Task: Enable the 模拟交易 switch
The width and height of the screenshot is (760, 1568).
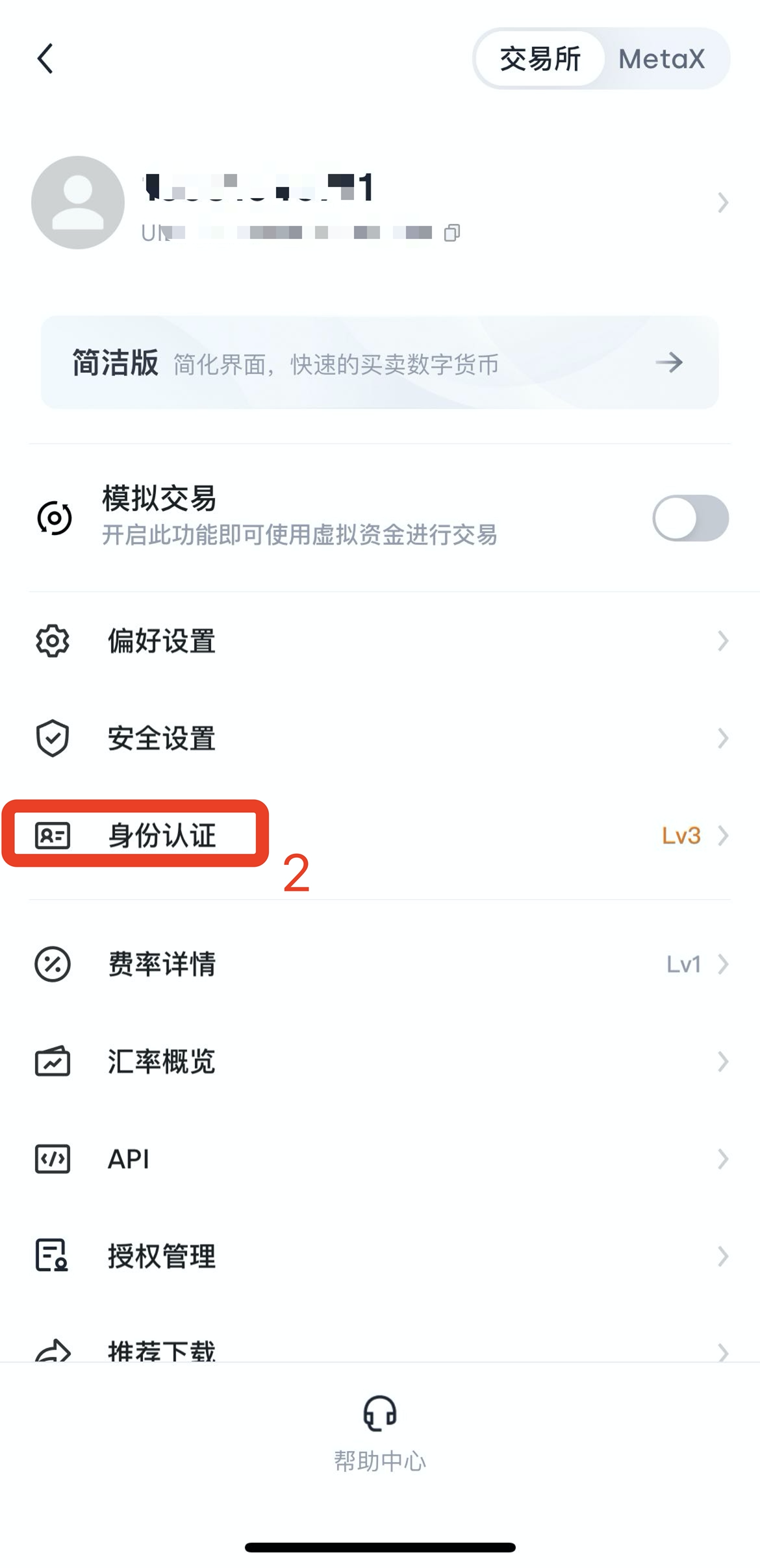Action: (690, 518)
